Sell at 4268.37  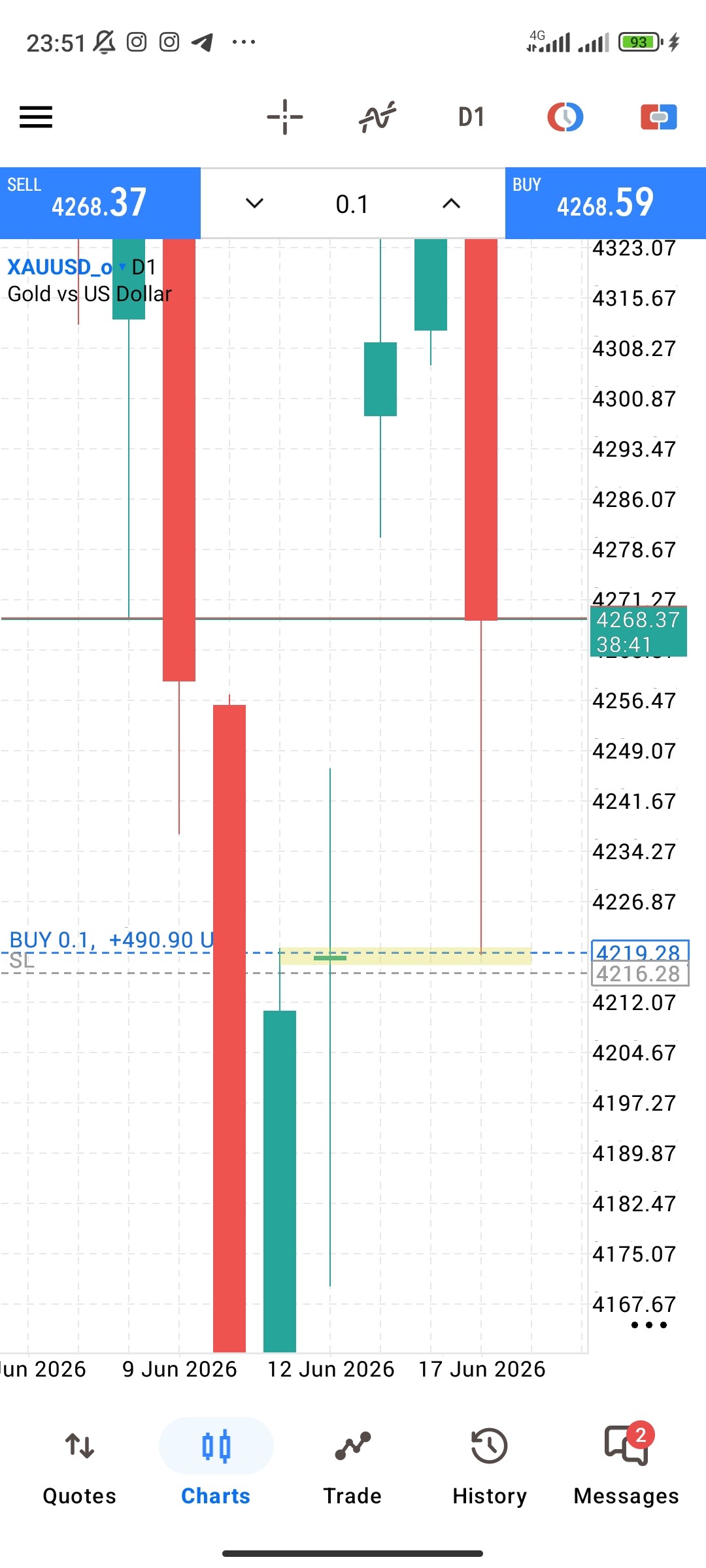(100, 203)
